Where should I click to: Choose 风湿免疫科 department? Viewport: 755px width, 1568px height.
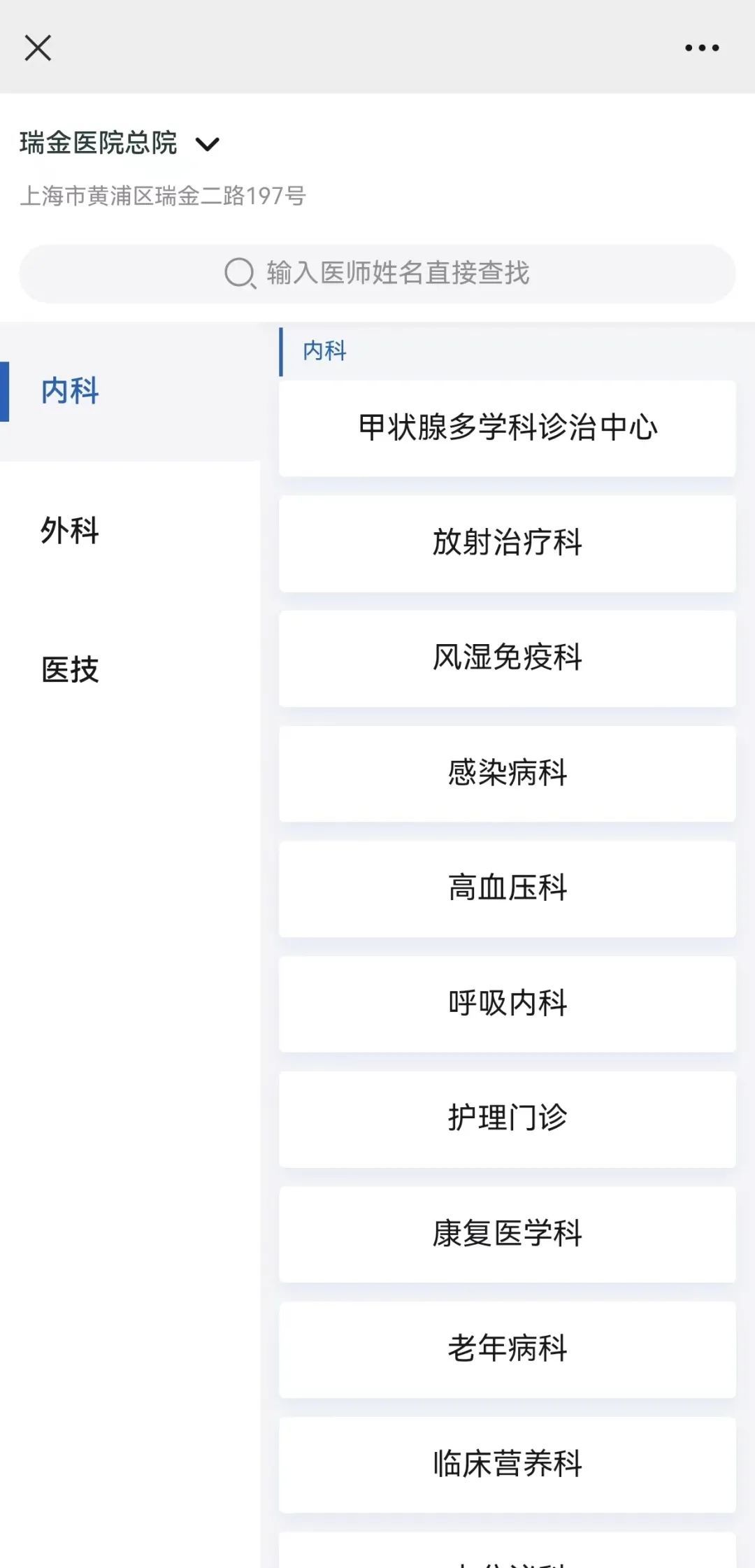point(508,659)
